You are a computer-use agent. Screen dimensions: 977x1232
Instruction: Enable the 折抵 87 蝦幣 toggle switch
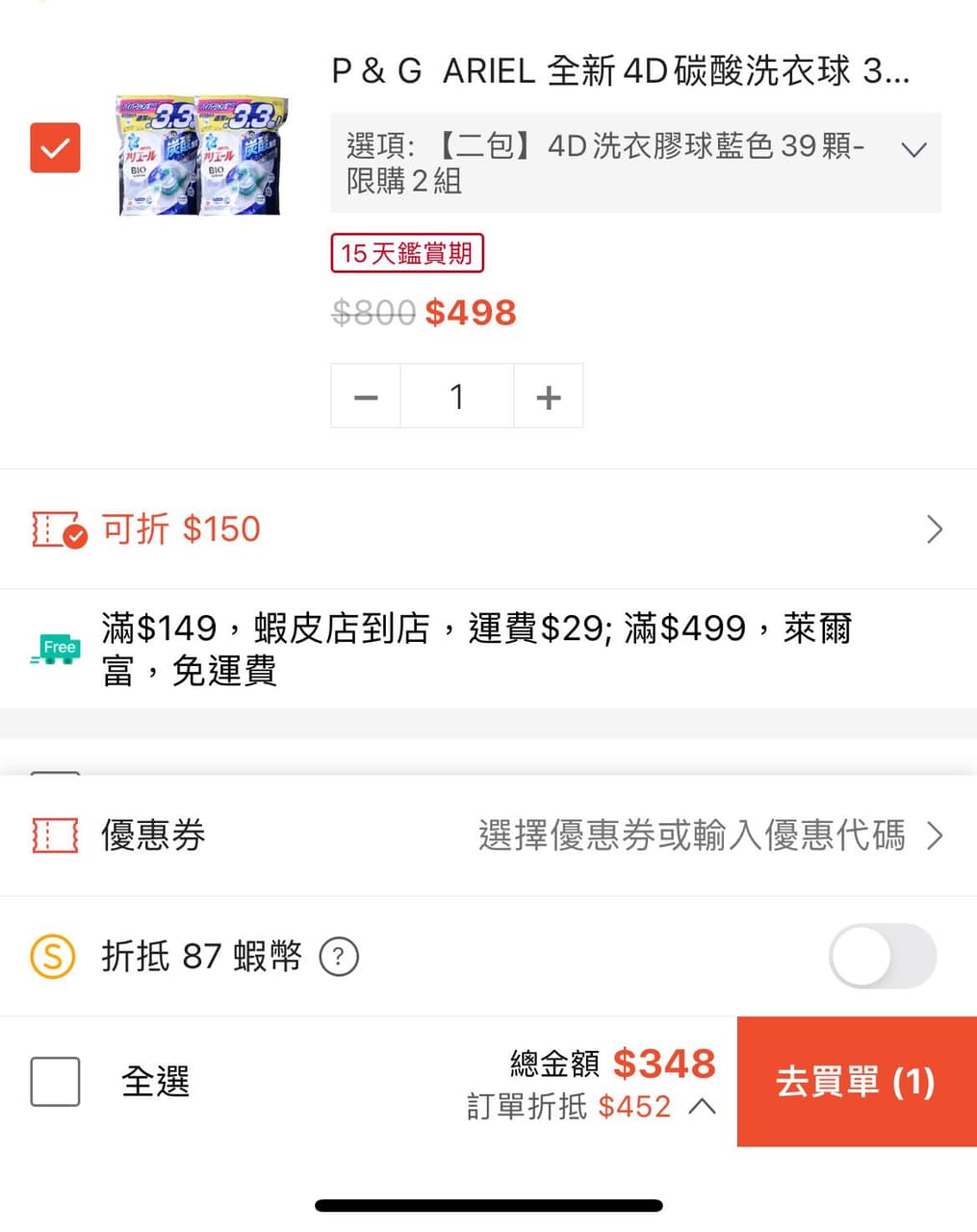tap(883, 957)
